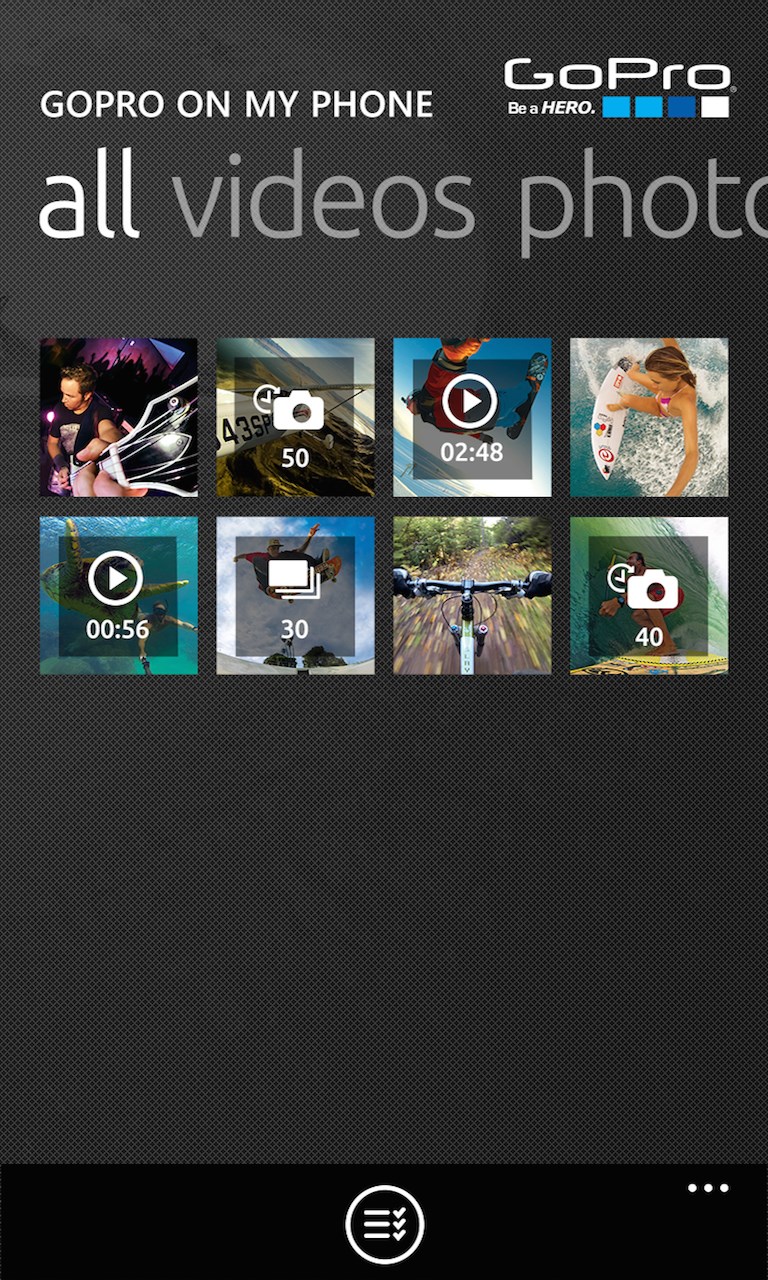Play the 00:56 sea turtle video
The height and width of the screenshot is (1280, 768).
pyautogui.click(x=119, y=595)
